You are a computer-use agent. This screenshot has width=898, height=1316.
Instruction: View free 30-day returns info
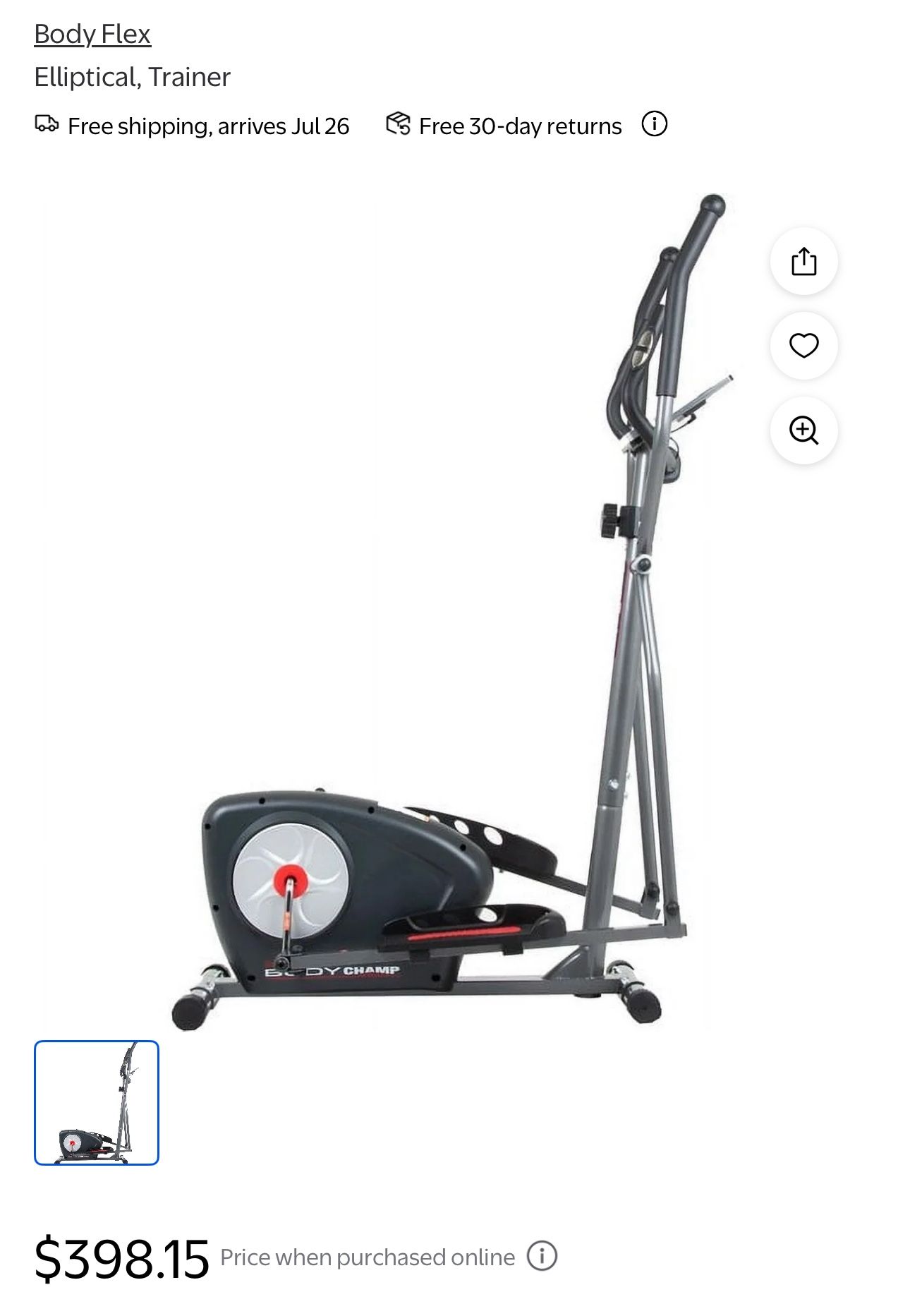(x=654, y=124)
